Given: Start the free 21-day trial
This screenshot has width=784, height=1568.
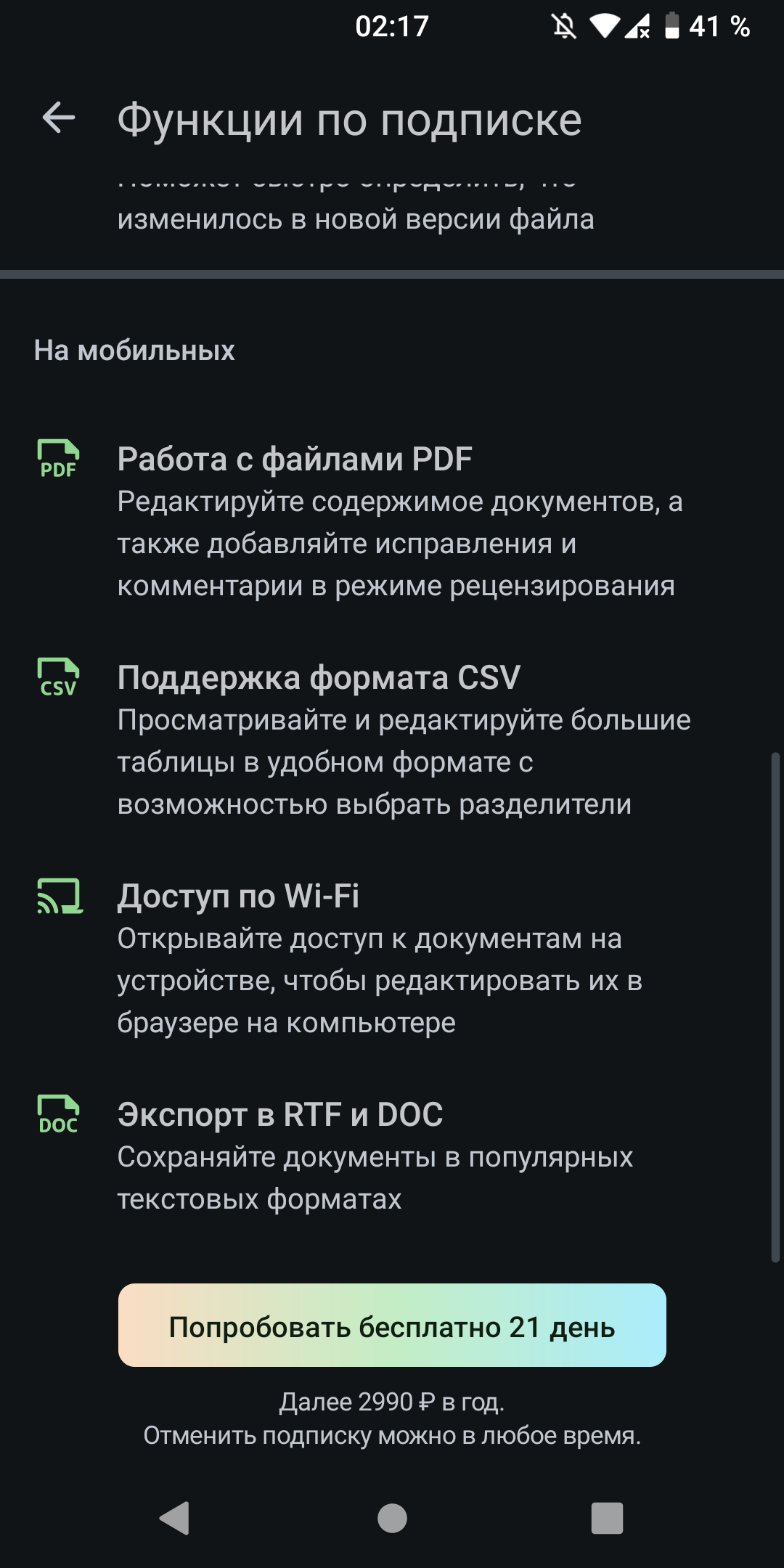Looking at the screenshot, I should [x=392, y=1326].
